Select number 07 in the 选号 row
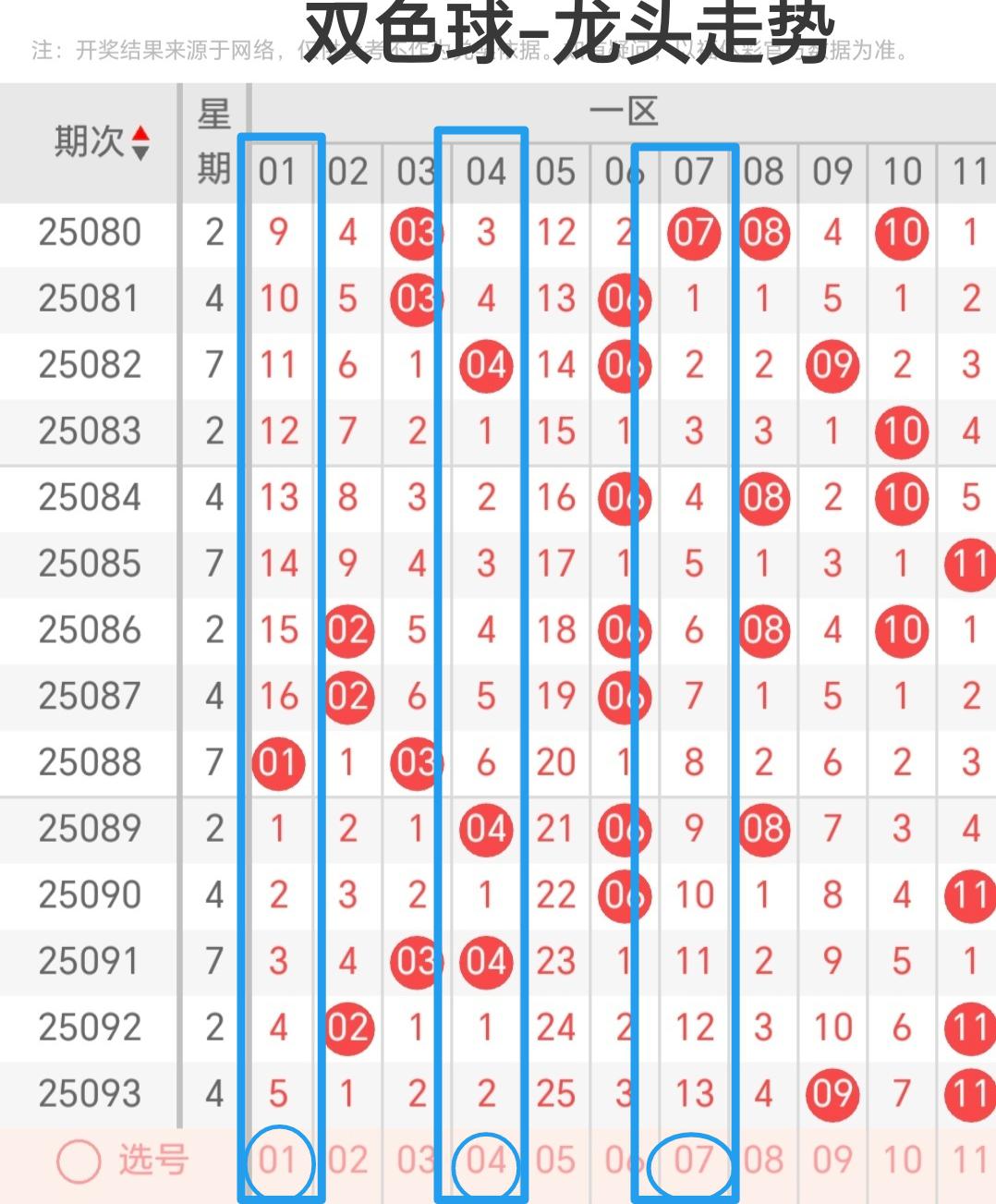996x1204 pixels. click(x=693, y=1161)
